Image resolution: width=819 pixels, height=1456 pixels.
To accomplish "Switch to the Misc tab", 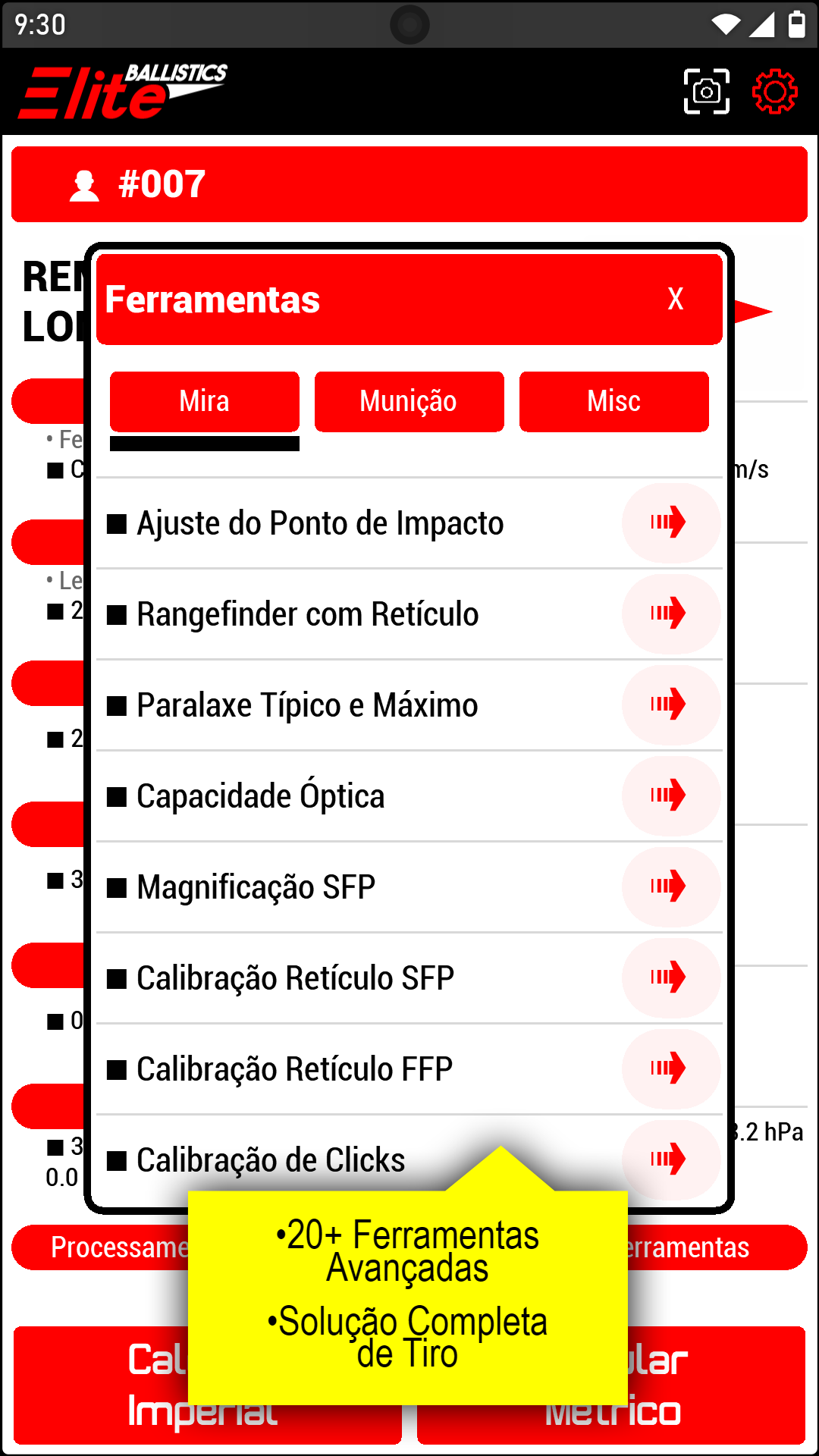I will click(x=613, y=401).
